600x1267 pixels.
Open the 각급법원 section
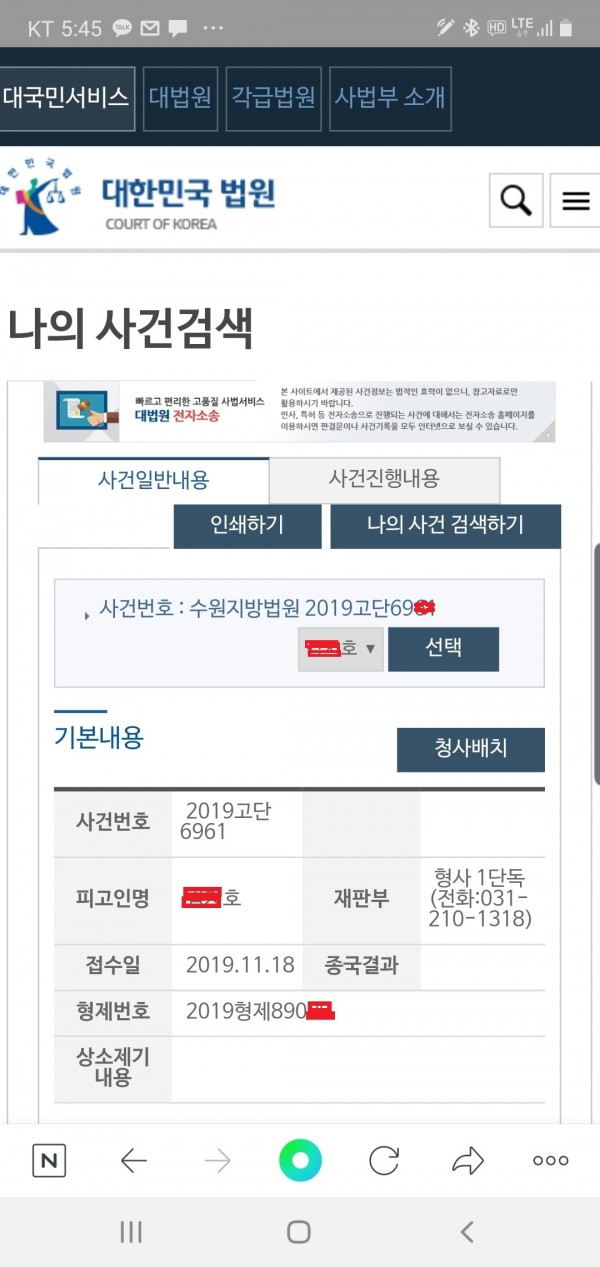point(273,98)
